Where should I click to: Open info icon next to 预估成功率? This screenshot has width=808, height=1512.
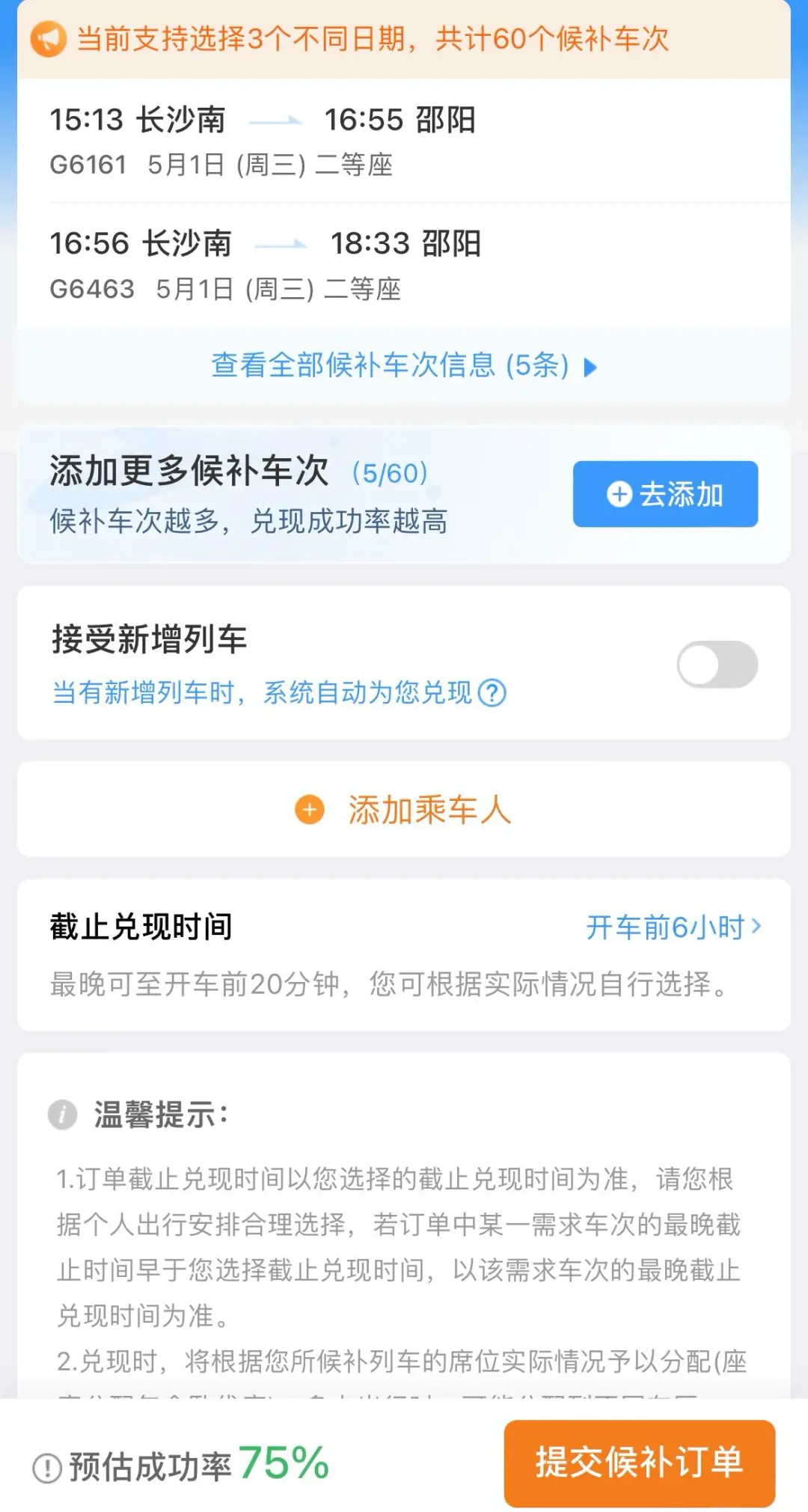pos(47,1467)
